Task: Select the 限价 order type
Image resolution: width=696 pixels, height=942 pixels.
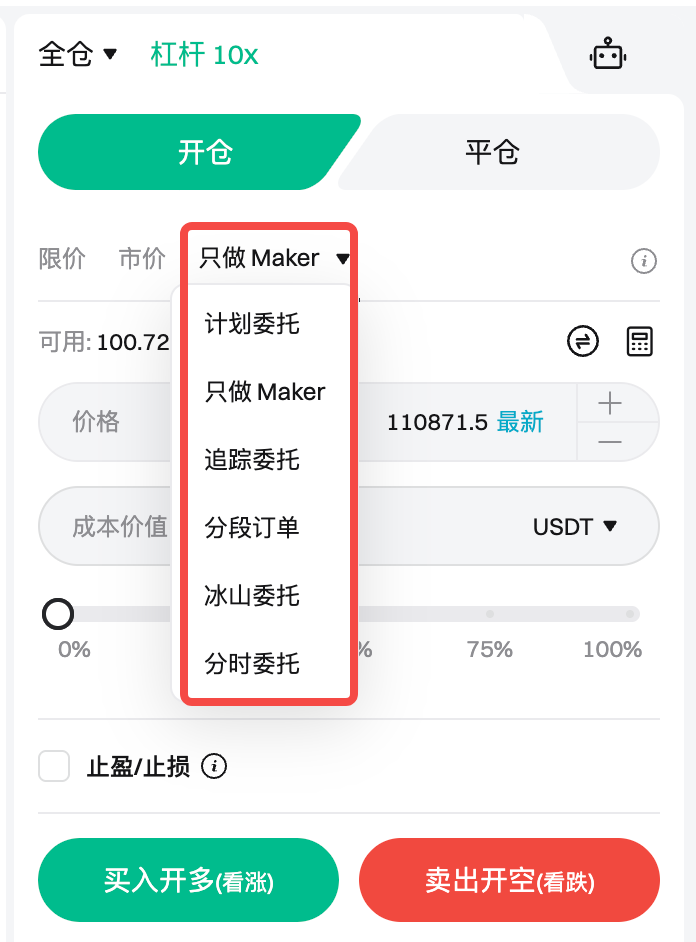Action: (x=62, y=258)
